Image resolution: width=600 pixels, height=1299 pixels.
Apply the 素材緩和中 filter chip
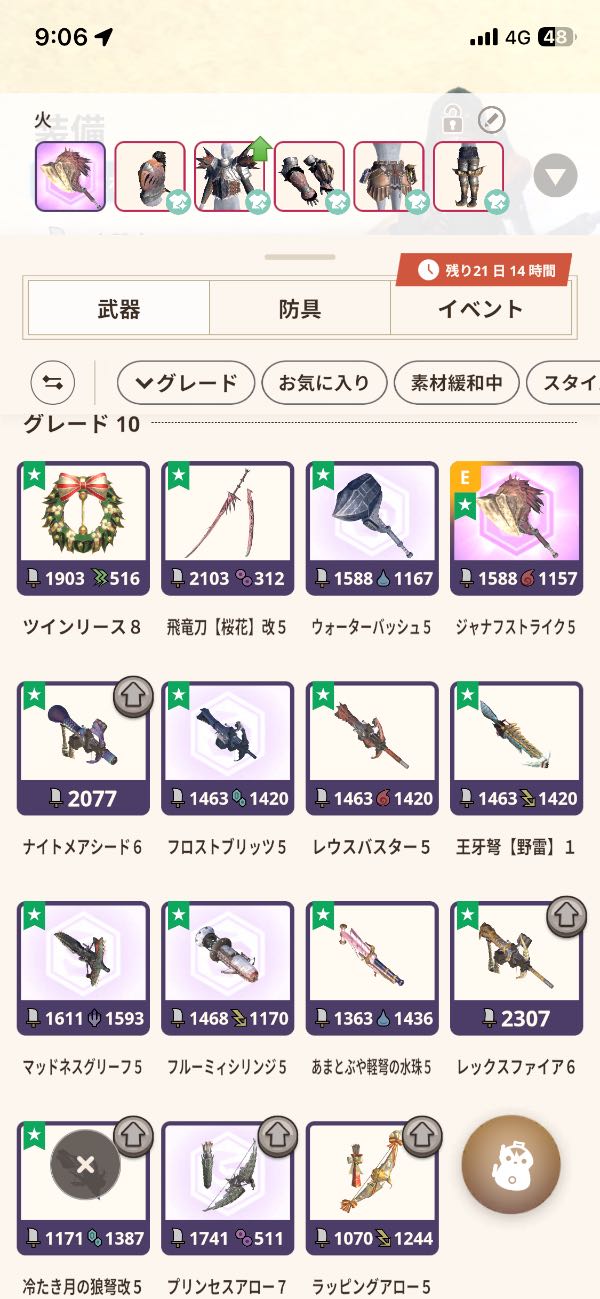(x=456, y=382)
